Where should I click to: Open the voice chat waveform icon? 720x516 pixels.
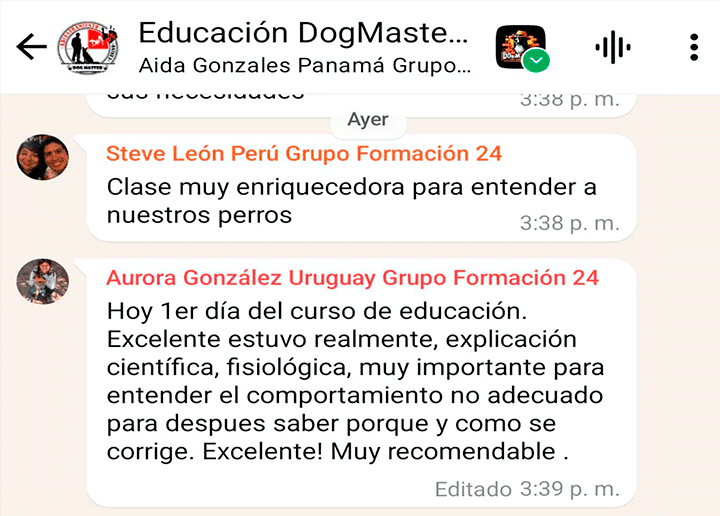pyautogui.click(x=612, y=47)
